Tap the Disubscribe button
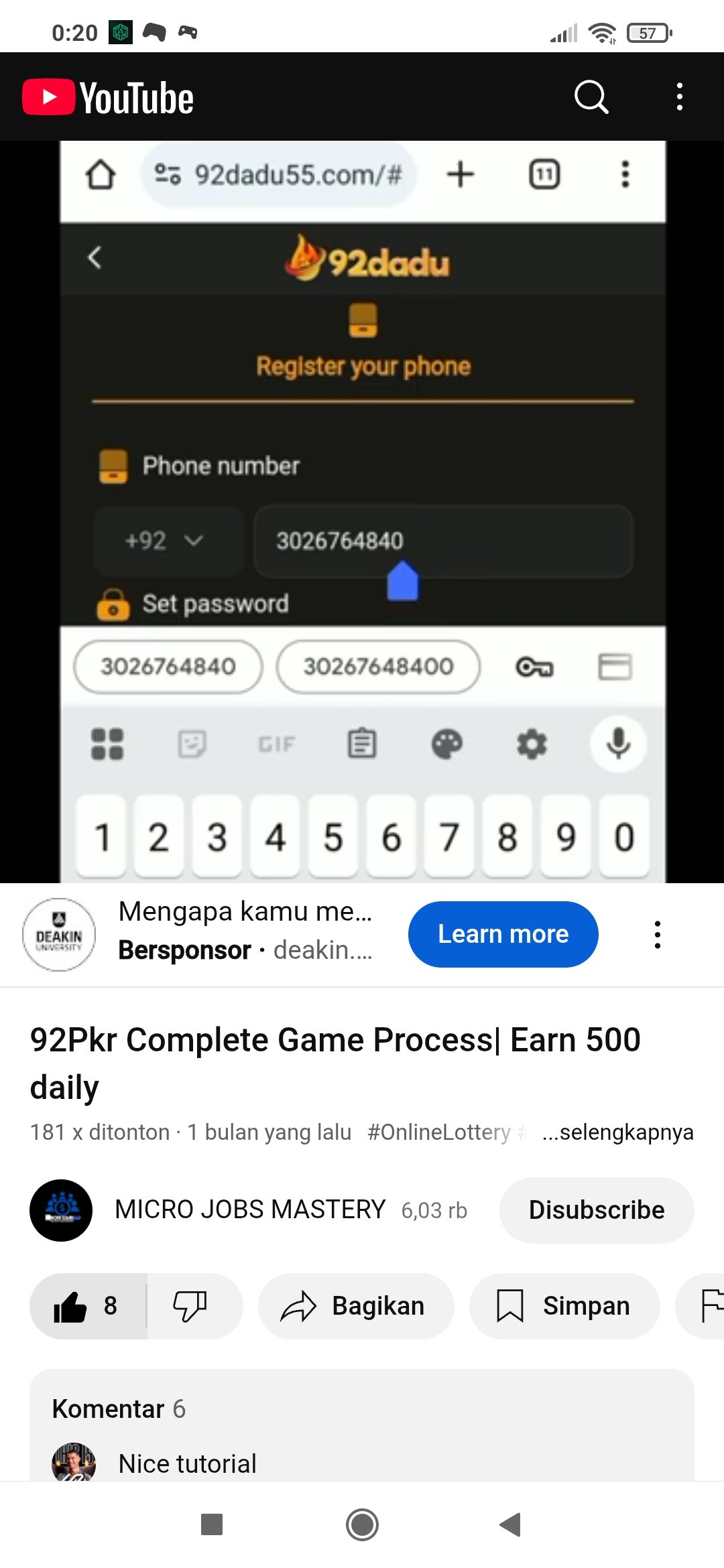The image size is (724, 1568). (596, 1210)
